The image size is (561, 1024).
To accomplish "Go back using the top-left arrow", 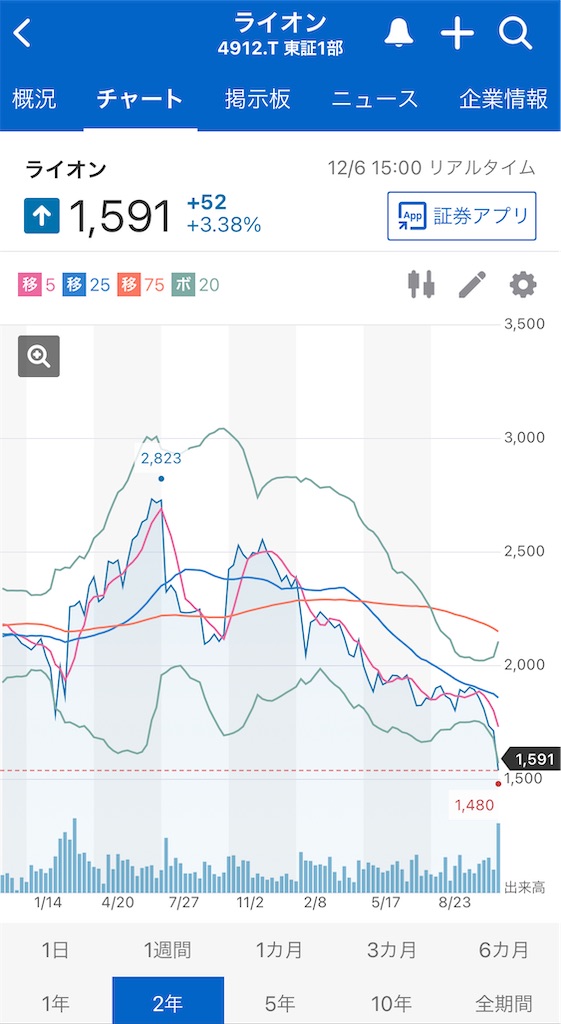I will (x=23, y=33).
